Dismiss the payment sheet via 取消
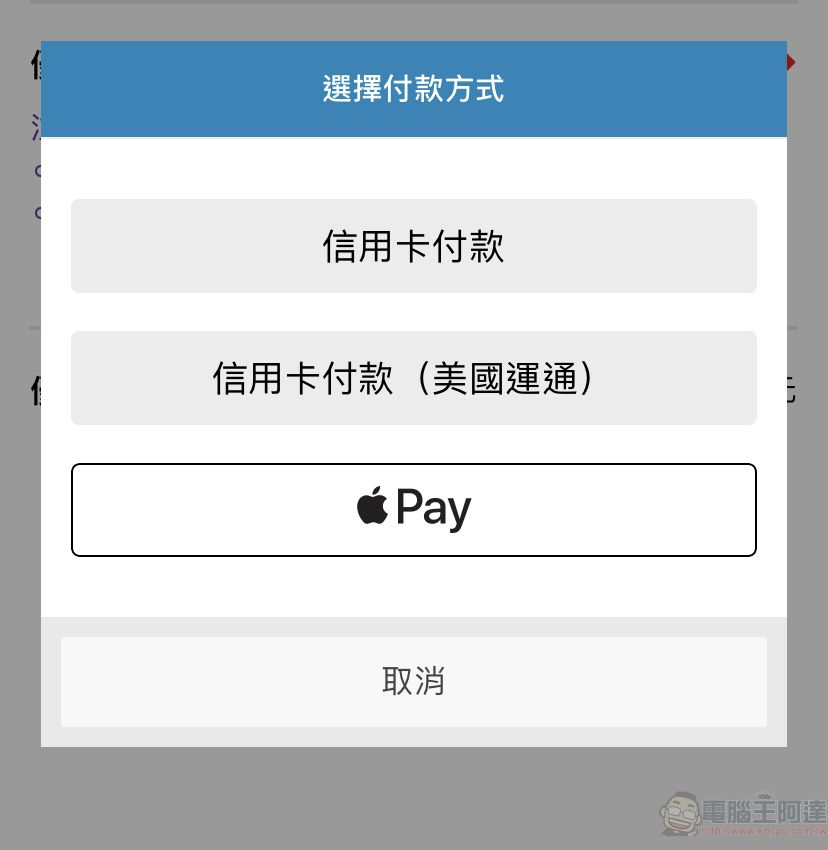 [x=413, y=681]
